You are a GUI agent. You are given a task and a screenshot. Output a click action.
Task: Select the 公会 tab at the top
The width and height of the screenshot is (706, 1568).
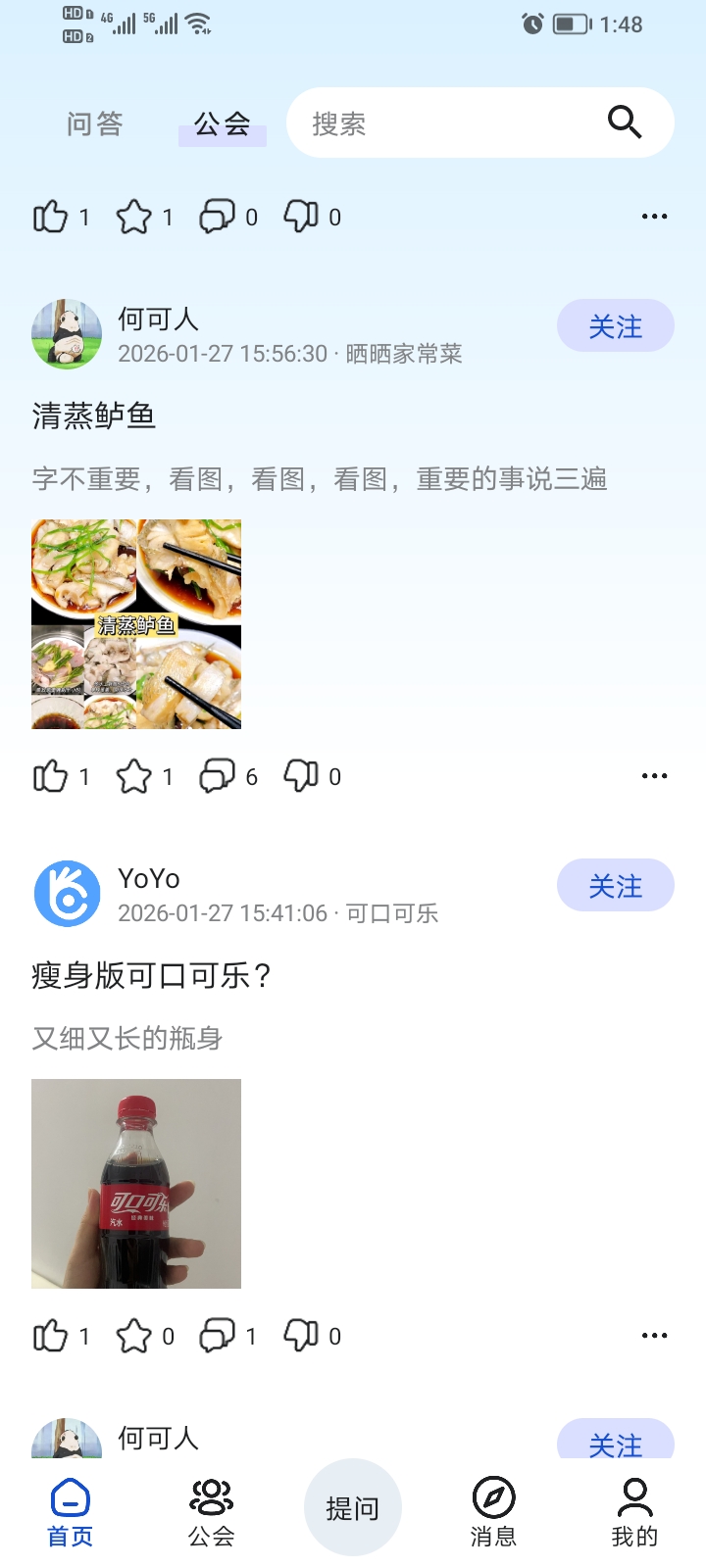(223, 122)
